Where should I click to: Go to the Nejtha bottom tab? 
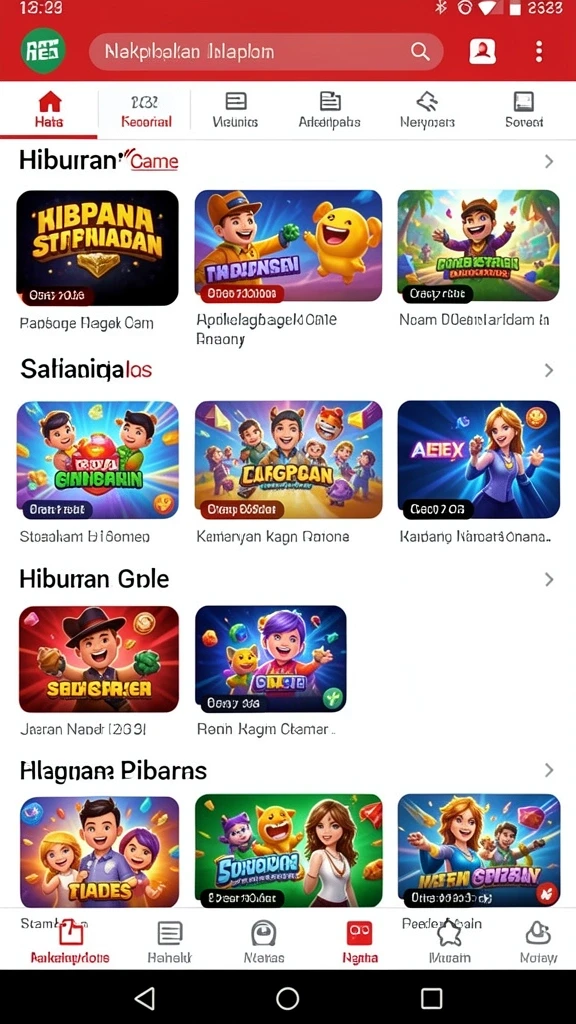(x=360, y=942)
